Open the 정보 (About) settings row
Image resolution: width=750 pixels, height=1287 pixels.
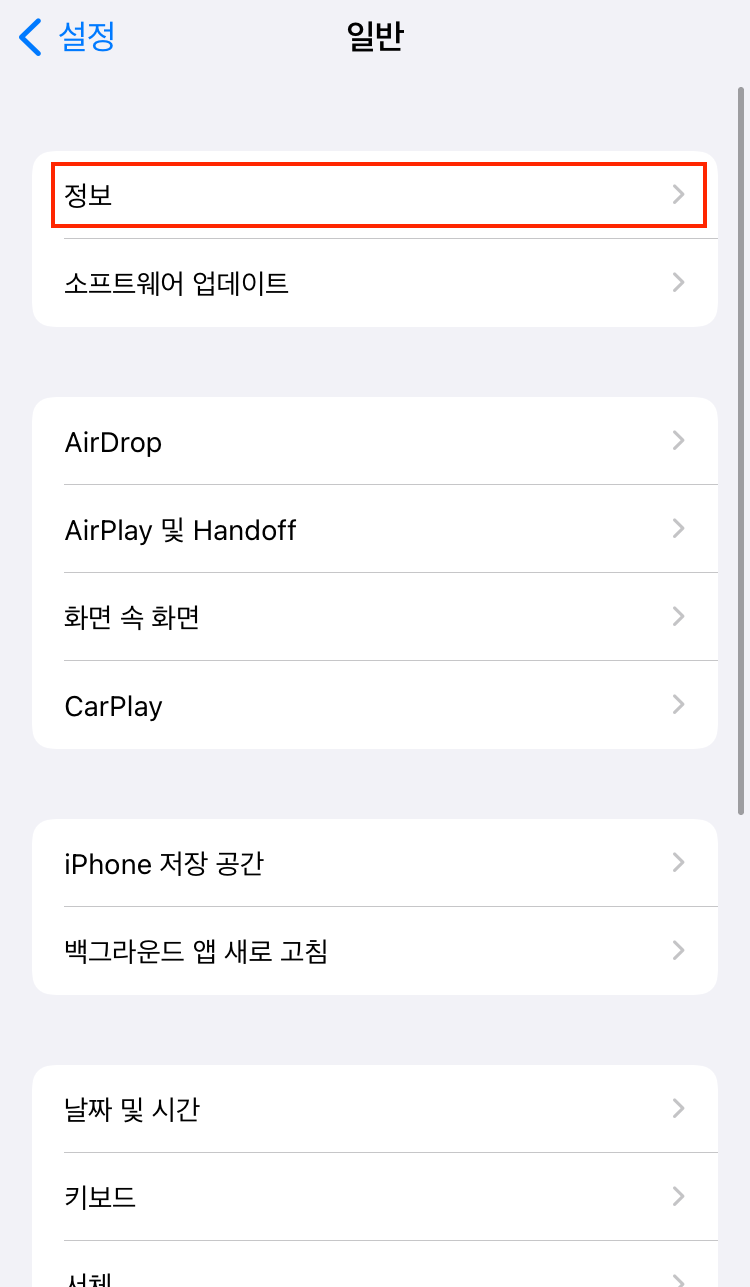point(375,195)
